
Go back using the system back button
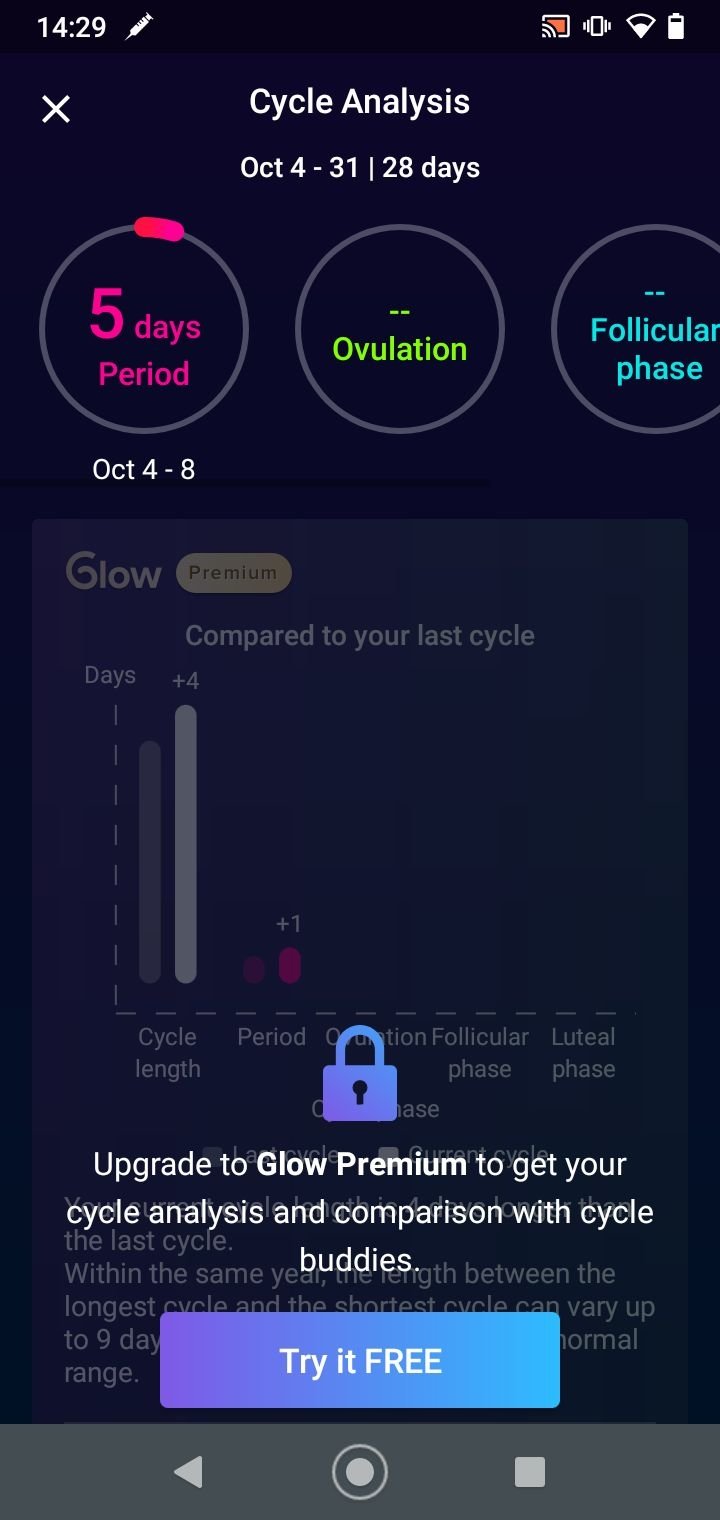(188, 1471)
